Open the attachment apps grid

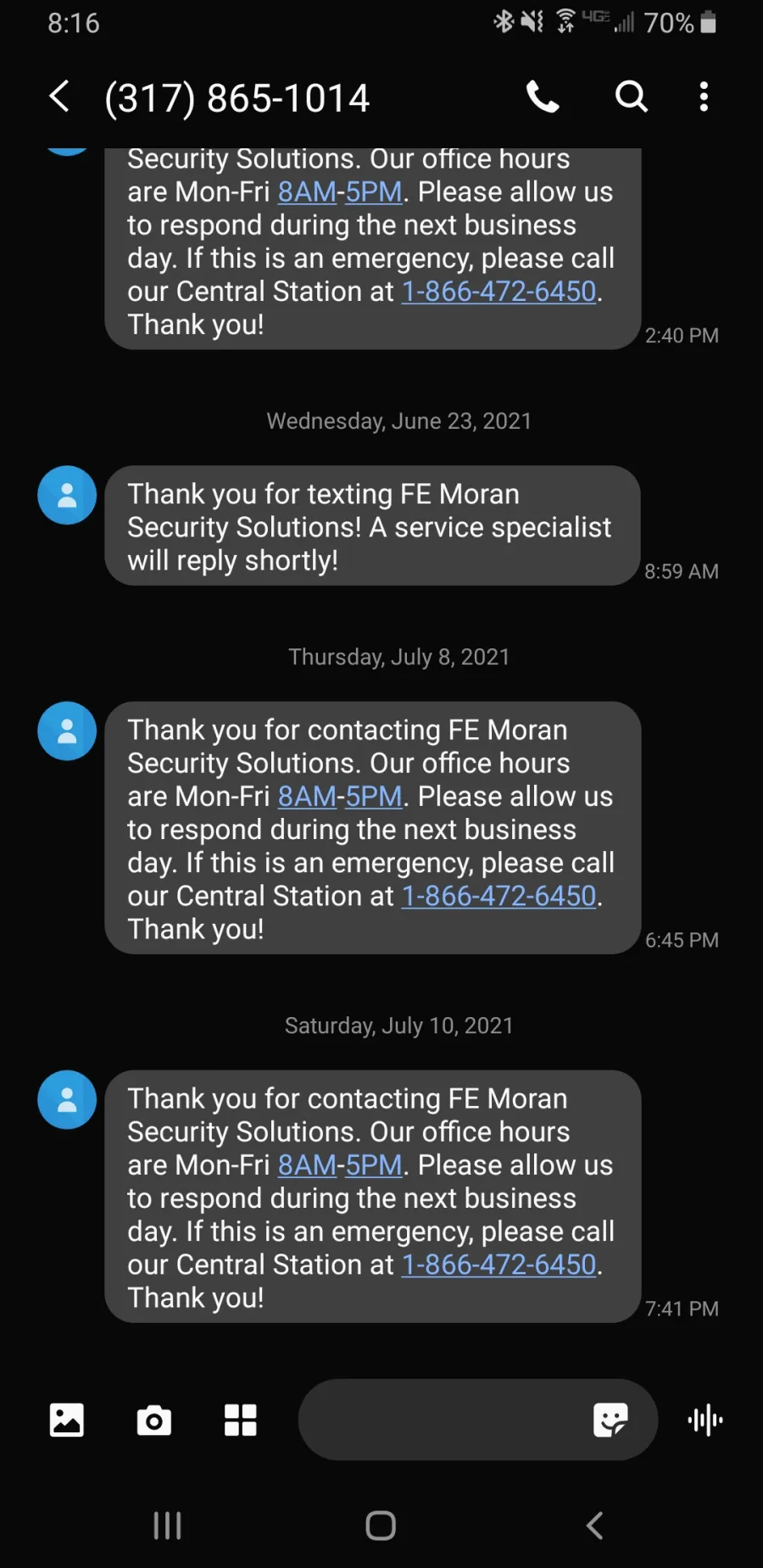pyautogui.click(x=241, y=1420)
